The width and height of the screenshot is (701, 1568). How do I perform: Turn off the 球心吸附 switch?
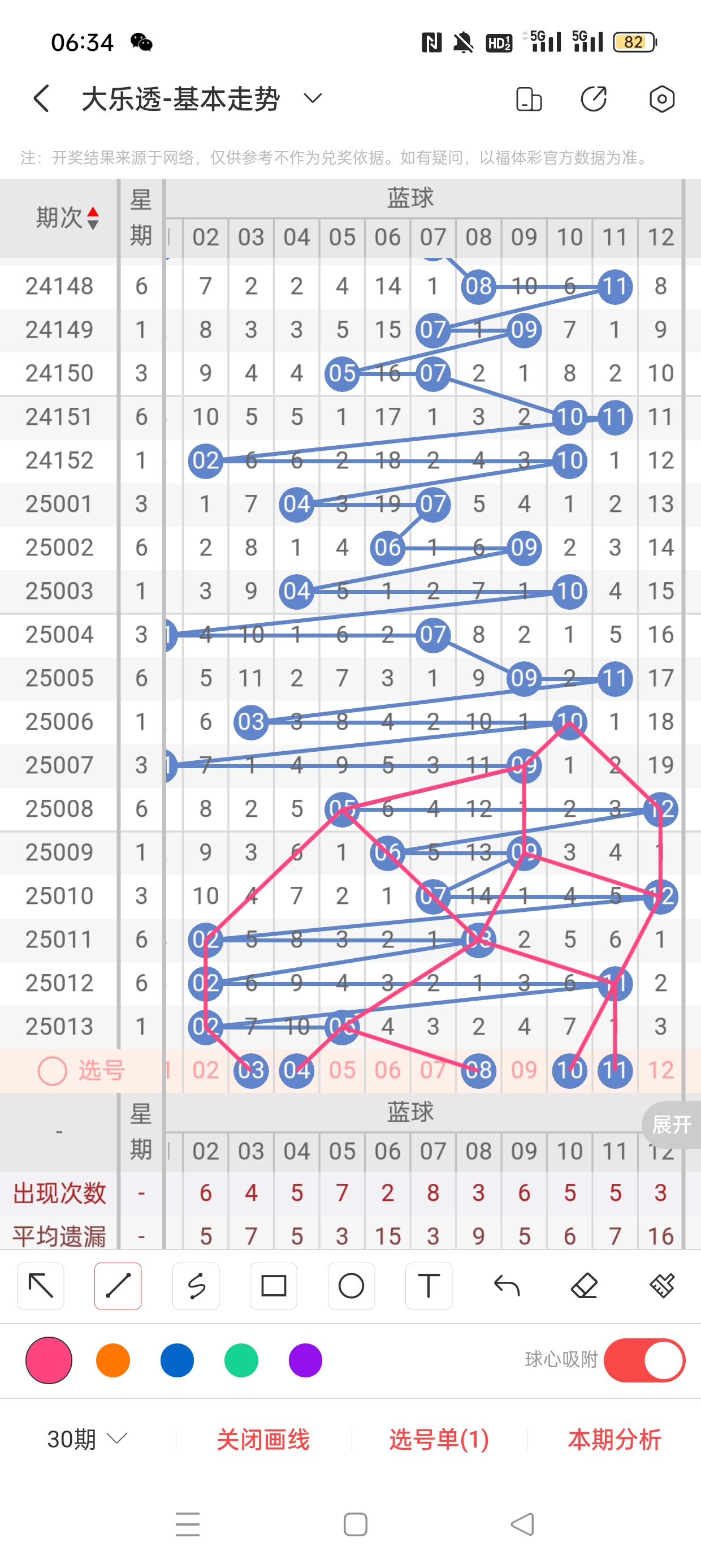644,1360
